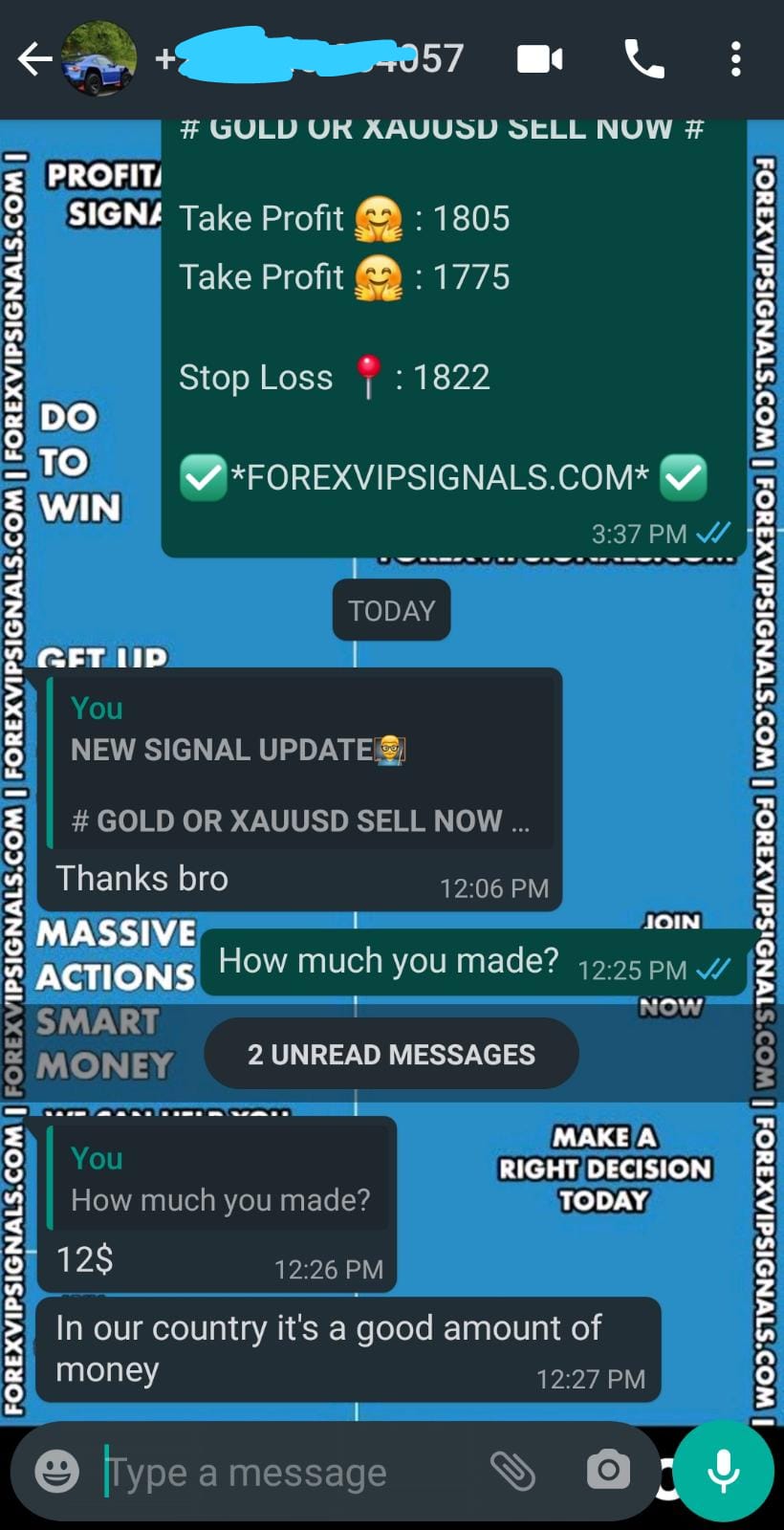Tap the voice message microphone button
This screenshot has height=1530, width=784.
tap(724, 1471)
